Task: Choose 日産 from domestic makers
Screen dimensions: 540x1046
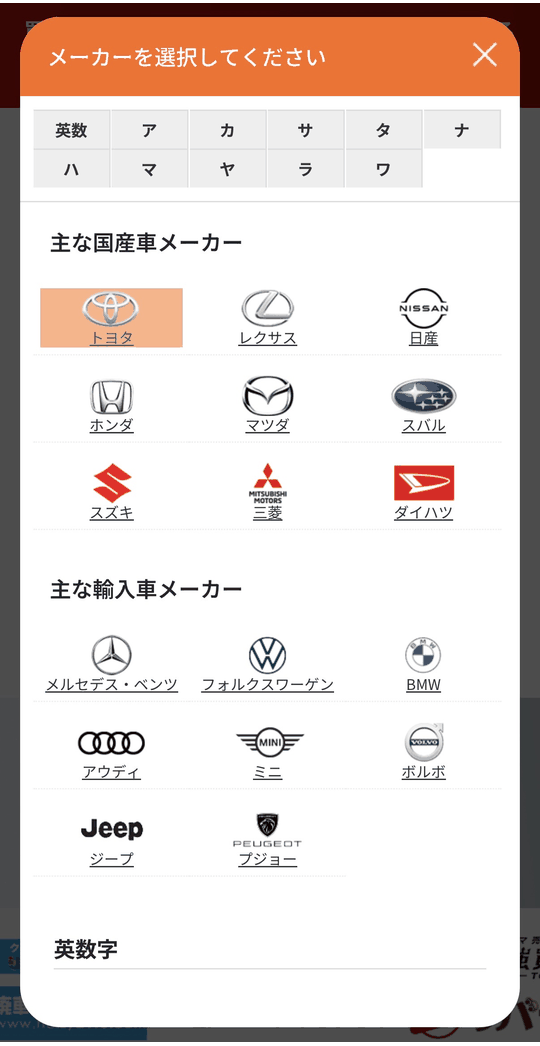Action: (x=423, y=318)
